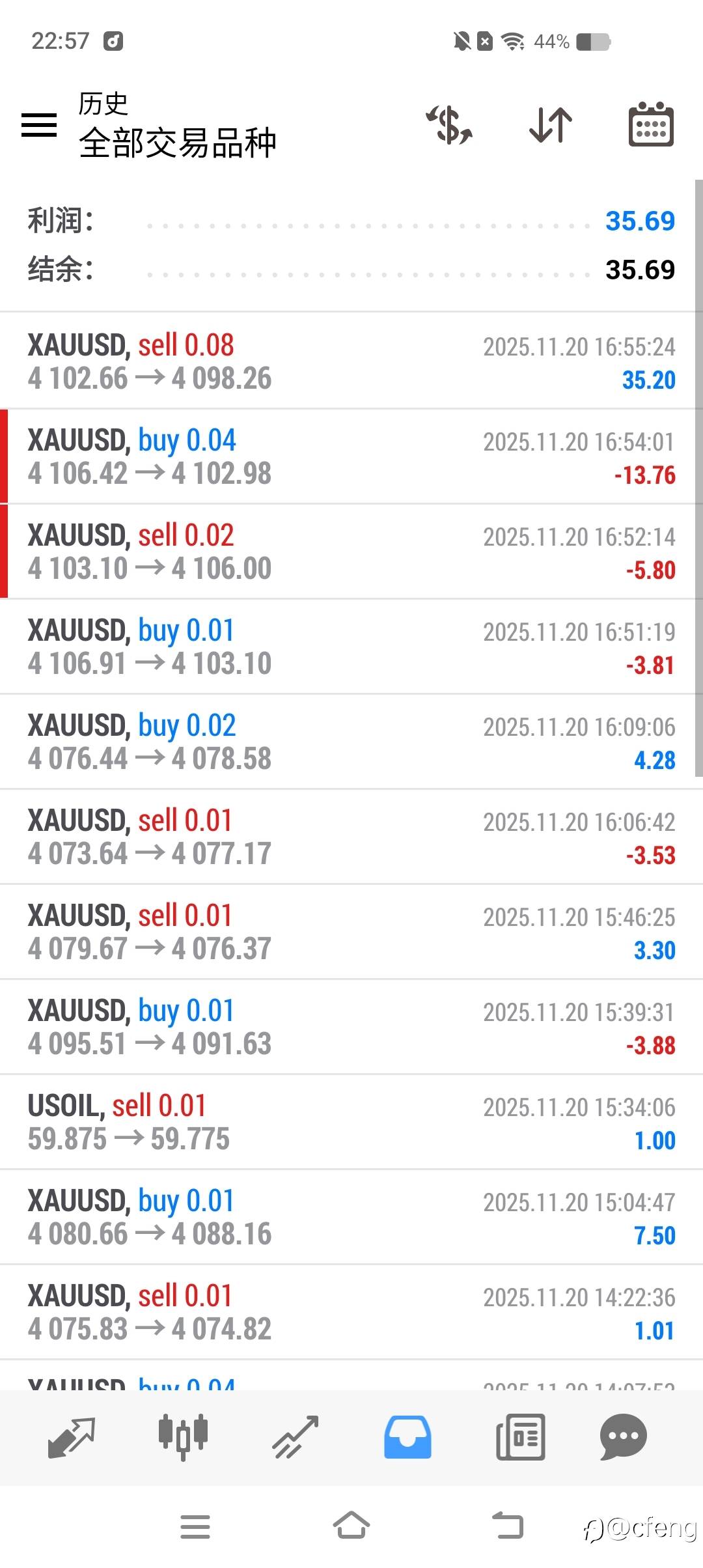
Task: Open the XAUUSD buy 0.04 trade at 16:54:01
Action: point(351,456)
